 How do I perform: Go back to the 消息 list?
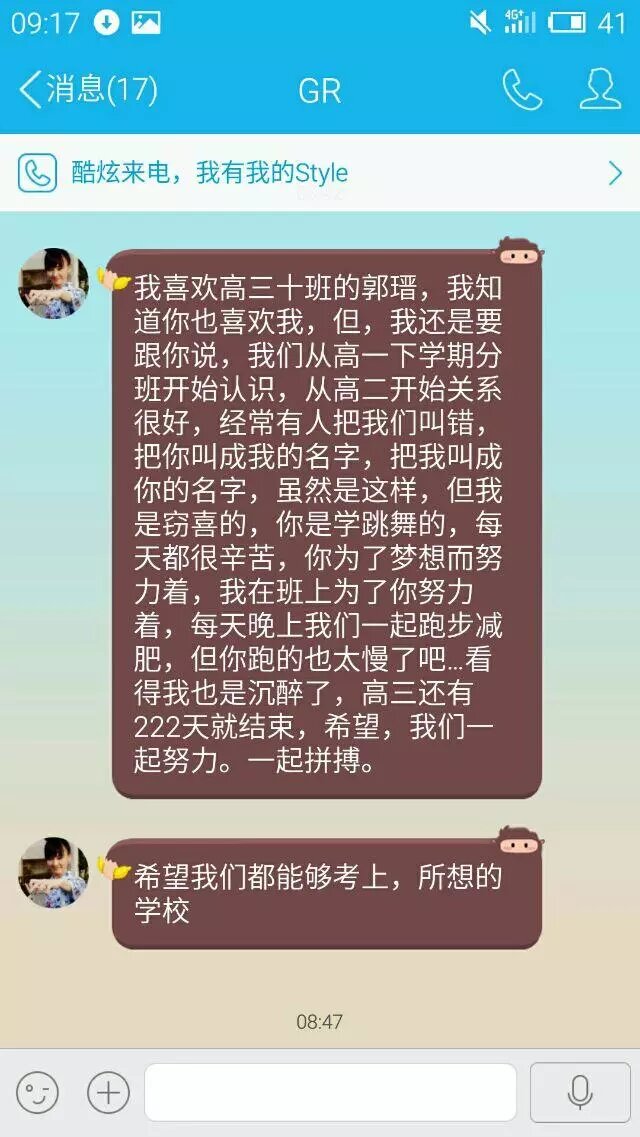[x=88, y=90]
